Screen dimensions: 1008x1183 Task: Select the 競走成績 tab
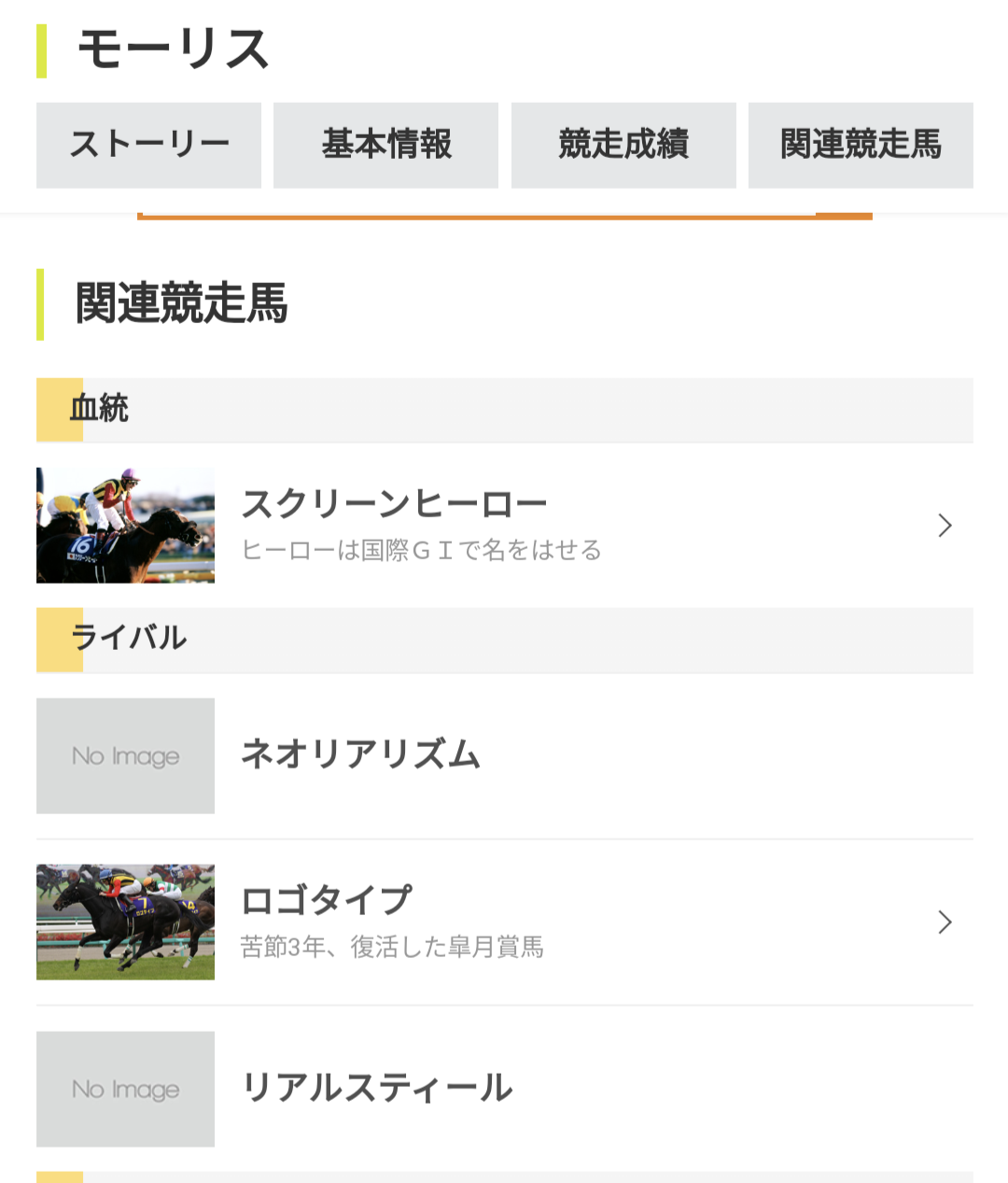[x=623, y=145]
